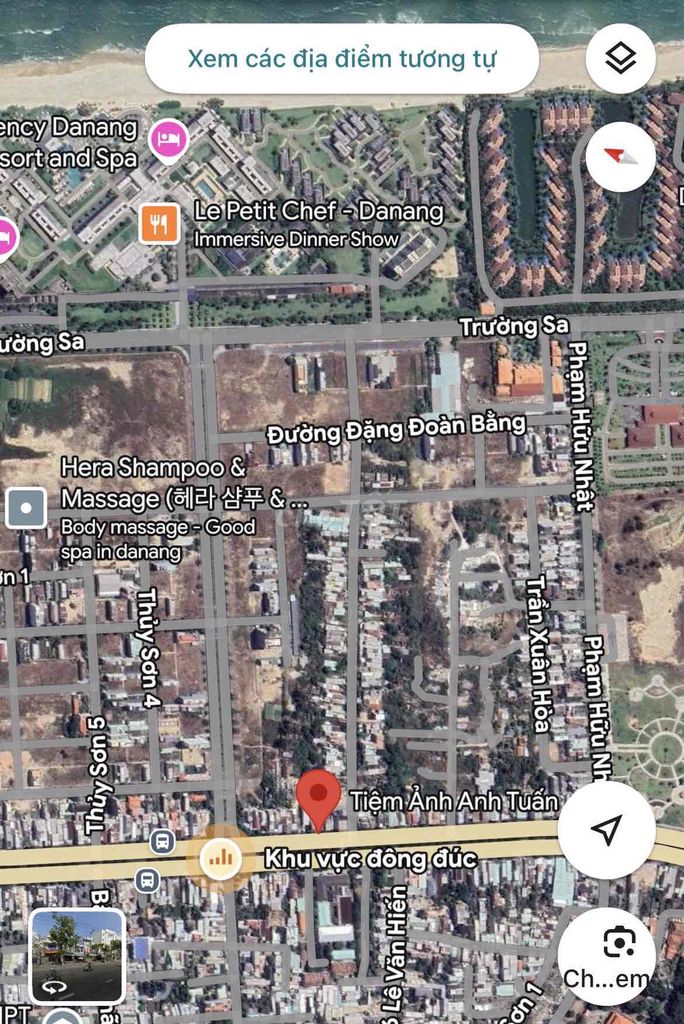The height and width of the screenshot is (1024, 684).
Task: Select the Le Petit Chef - Danang restaurant marker
Action: point(160,223)
